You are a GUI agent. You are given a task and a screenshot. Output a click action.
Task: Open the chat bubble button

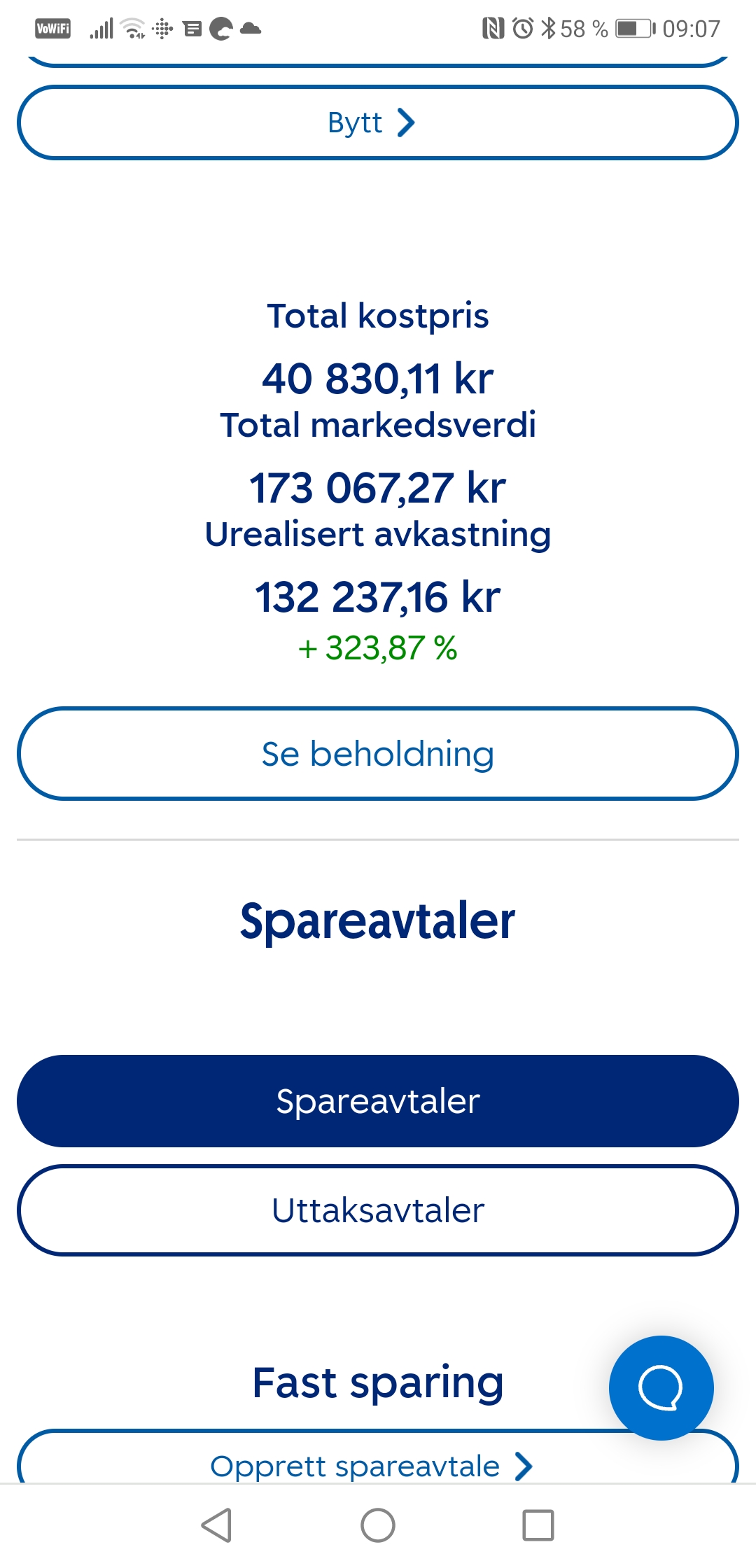point(661,1388)
